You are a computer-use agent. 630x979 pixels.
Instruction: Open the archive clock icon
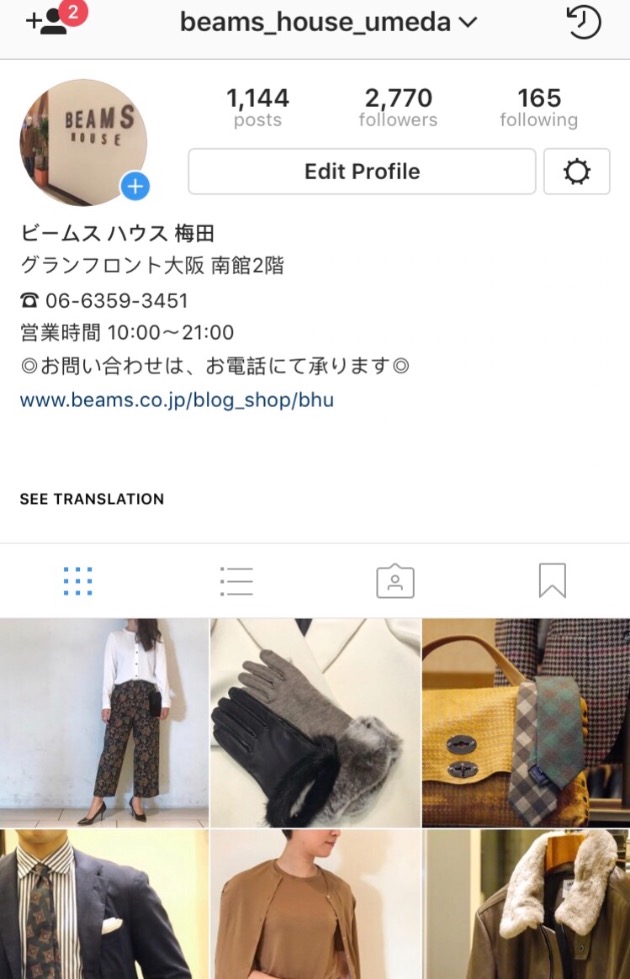tap(583, 22)
